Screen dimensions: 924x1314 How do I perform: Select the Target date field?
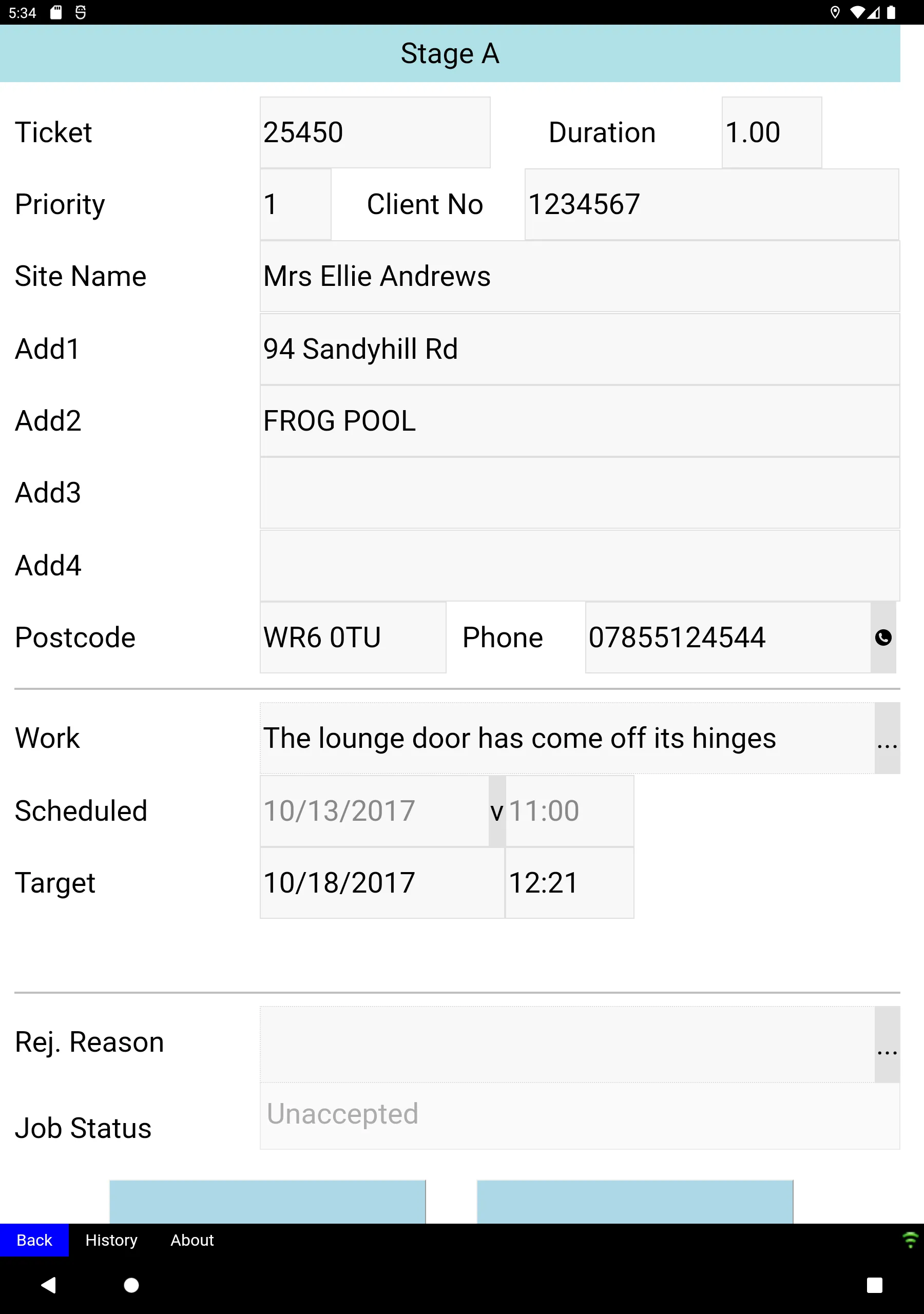382,882
